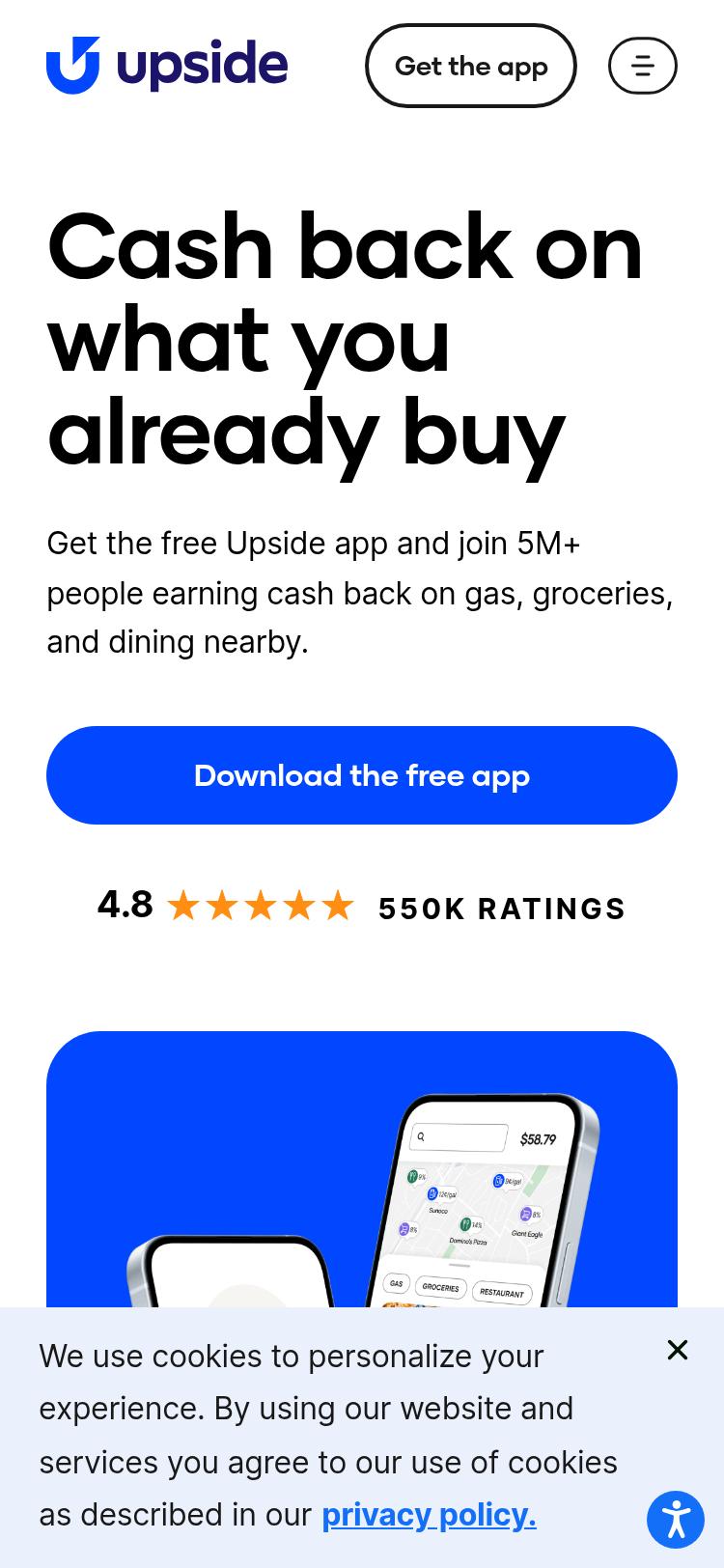Click the 550K RATINGS text
The image size is (724, 1568).
500,908
